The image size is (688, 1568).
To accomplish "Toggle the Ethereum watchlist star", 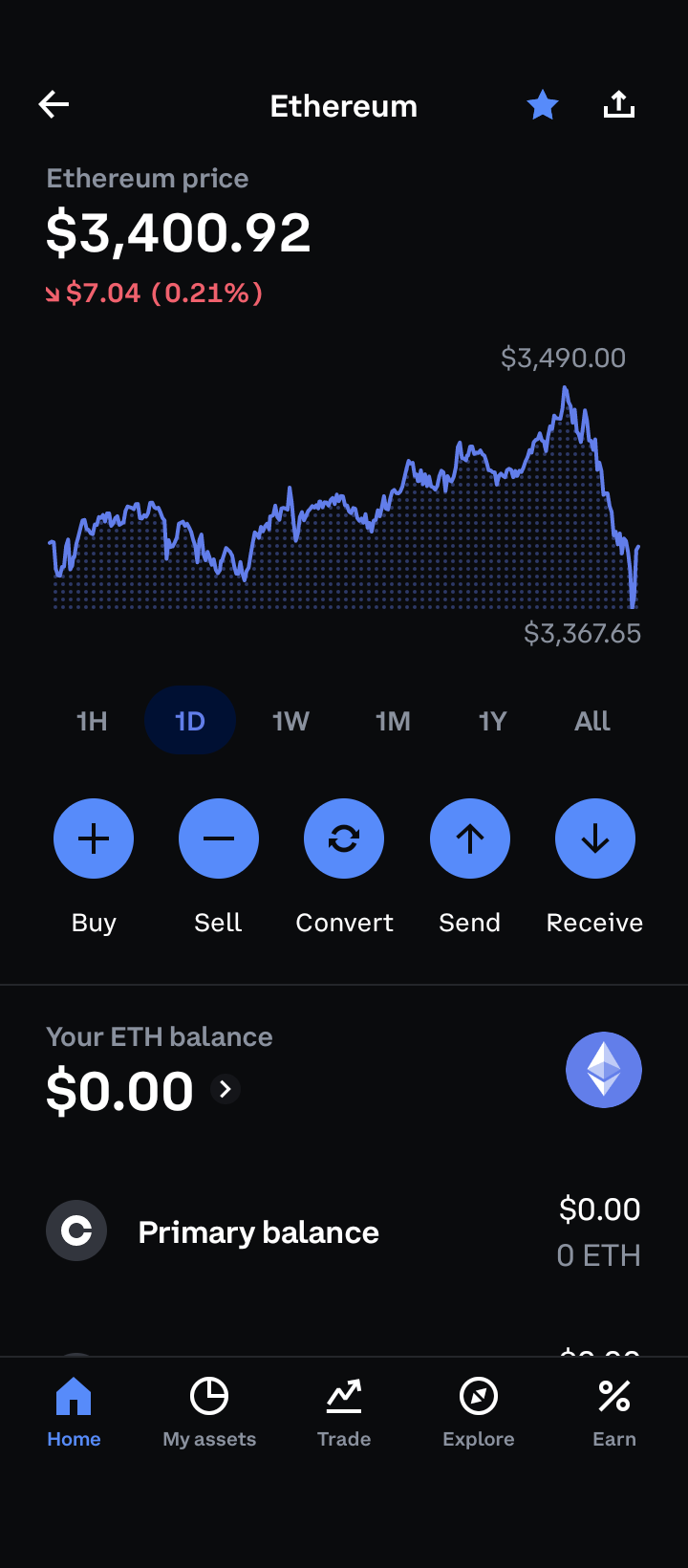I will click(x=543, y=104).
